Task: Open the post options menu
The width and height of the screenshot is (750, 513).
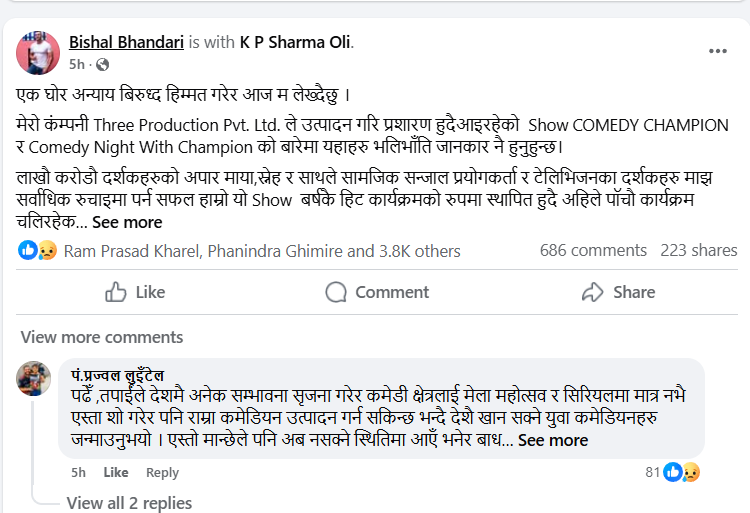Action: click(x=717, y=50)
